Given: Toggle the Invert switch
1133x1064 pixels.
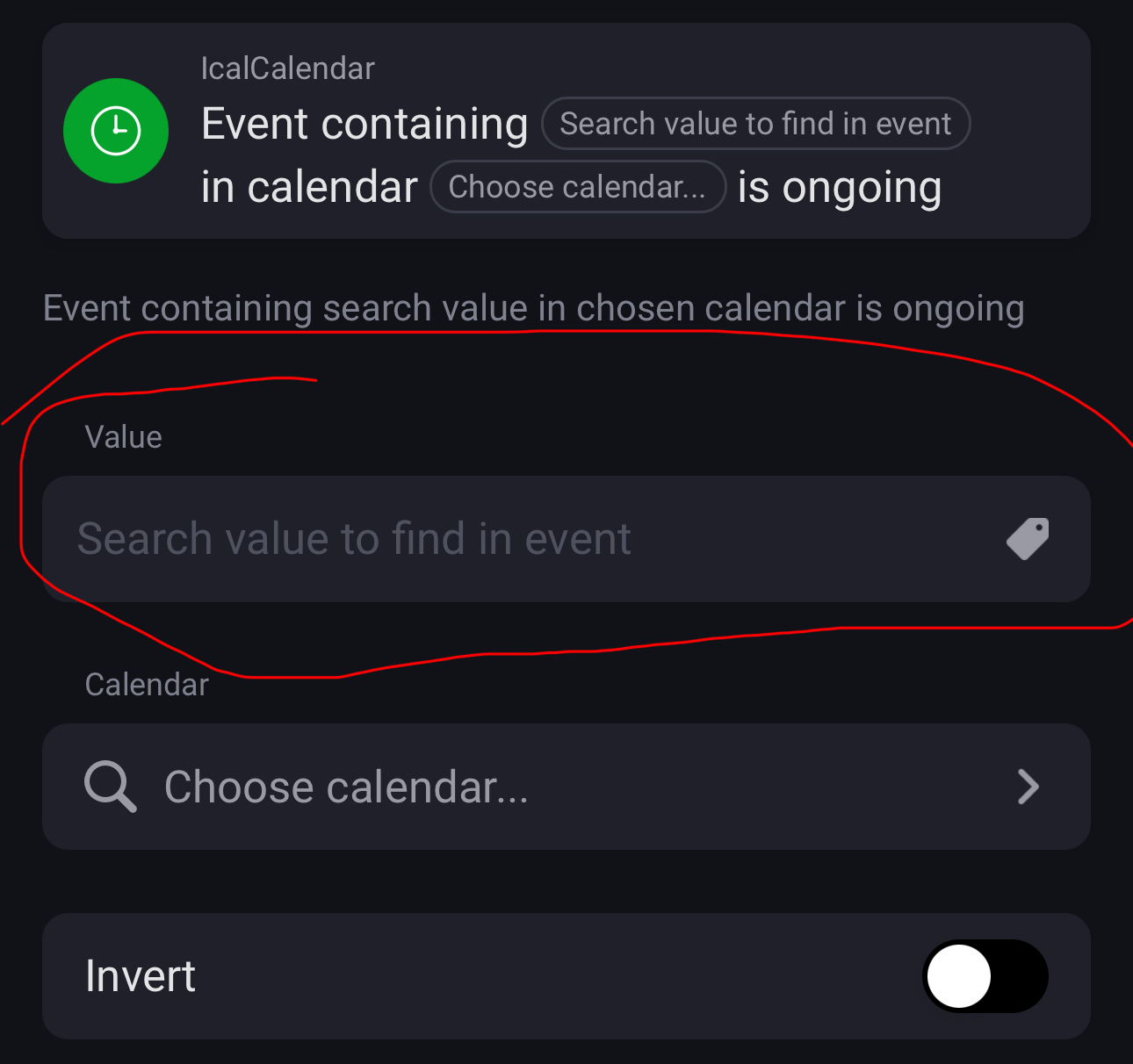Looking at the screenshot, I should pos(985,976).
